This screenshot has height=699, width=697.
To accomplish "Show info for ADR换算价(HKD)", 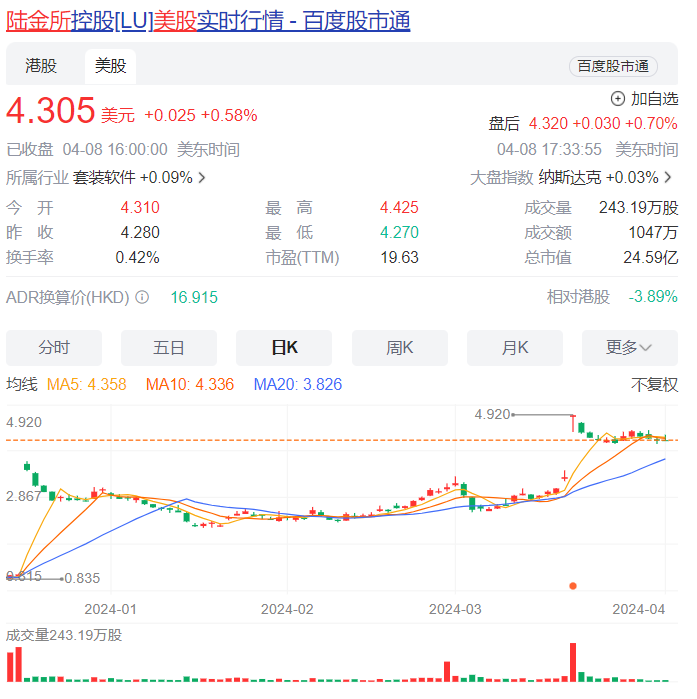I will (x=142, y=297).
